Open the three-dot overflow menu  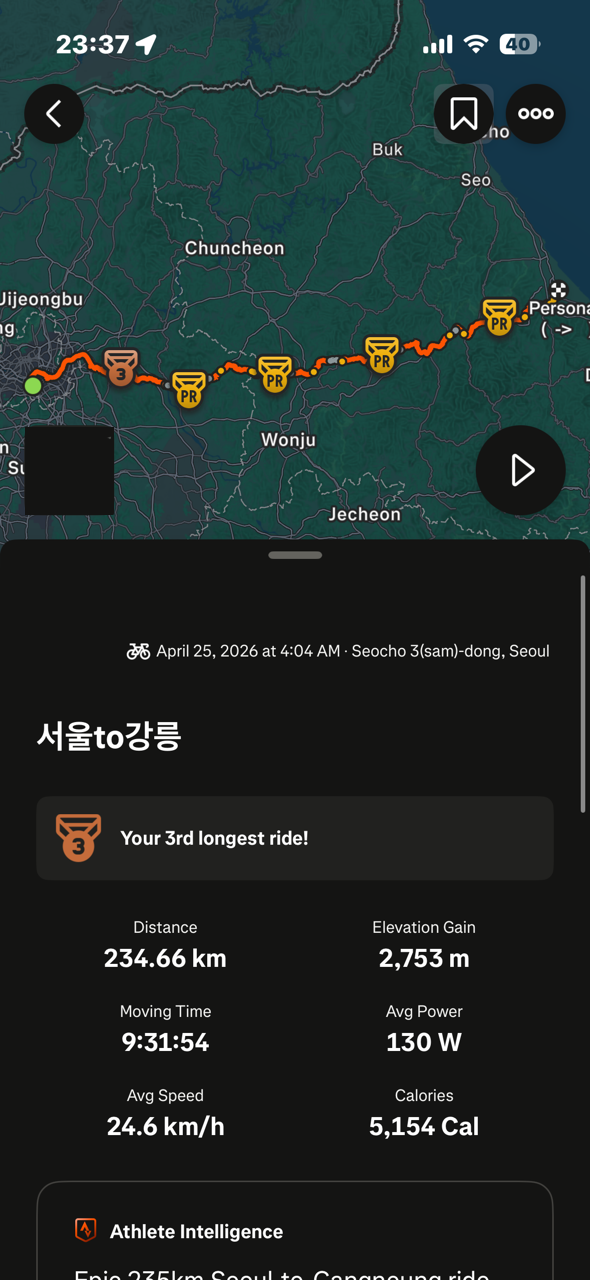[x=536, y=114]
